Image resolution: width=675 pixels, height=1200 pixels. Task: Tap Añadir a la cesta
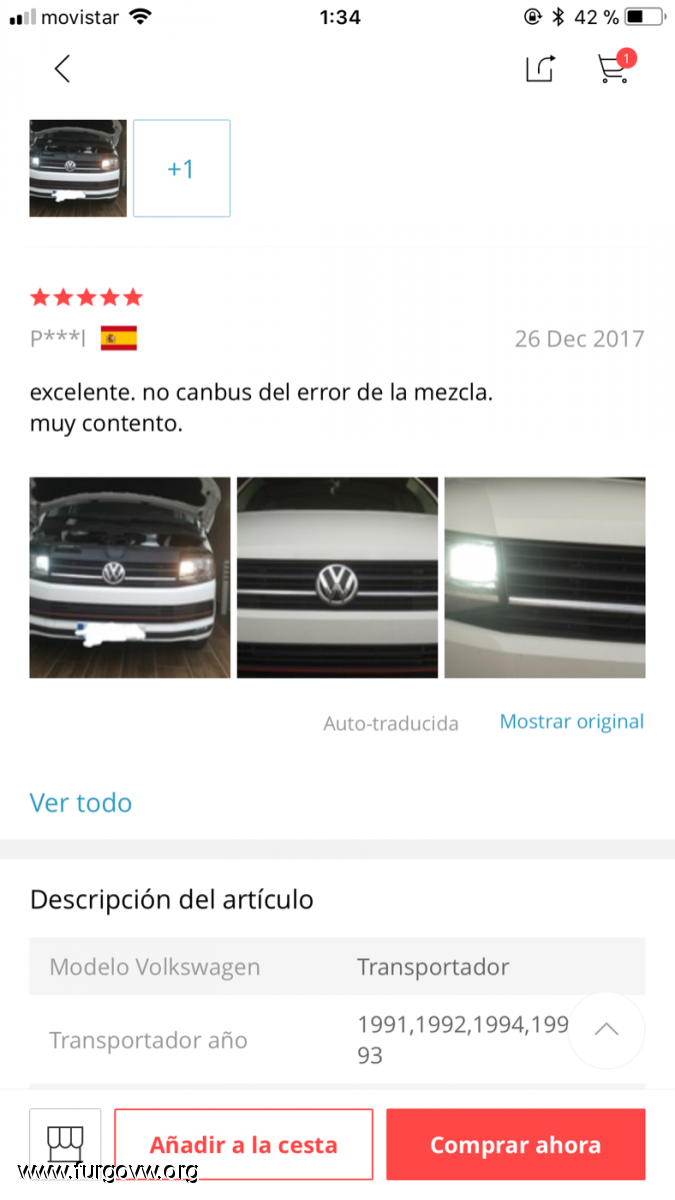click(243, 1145)
